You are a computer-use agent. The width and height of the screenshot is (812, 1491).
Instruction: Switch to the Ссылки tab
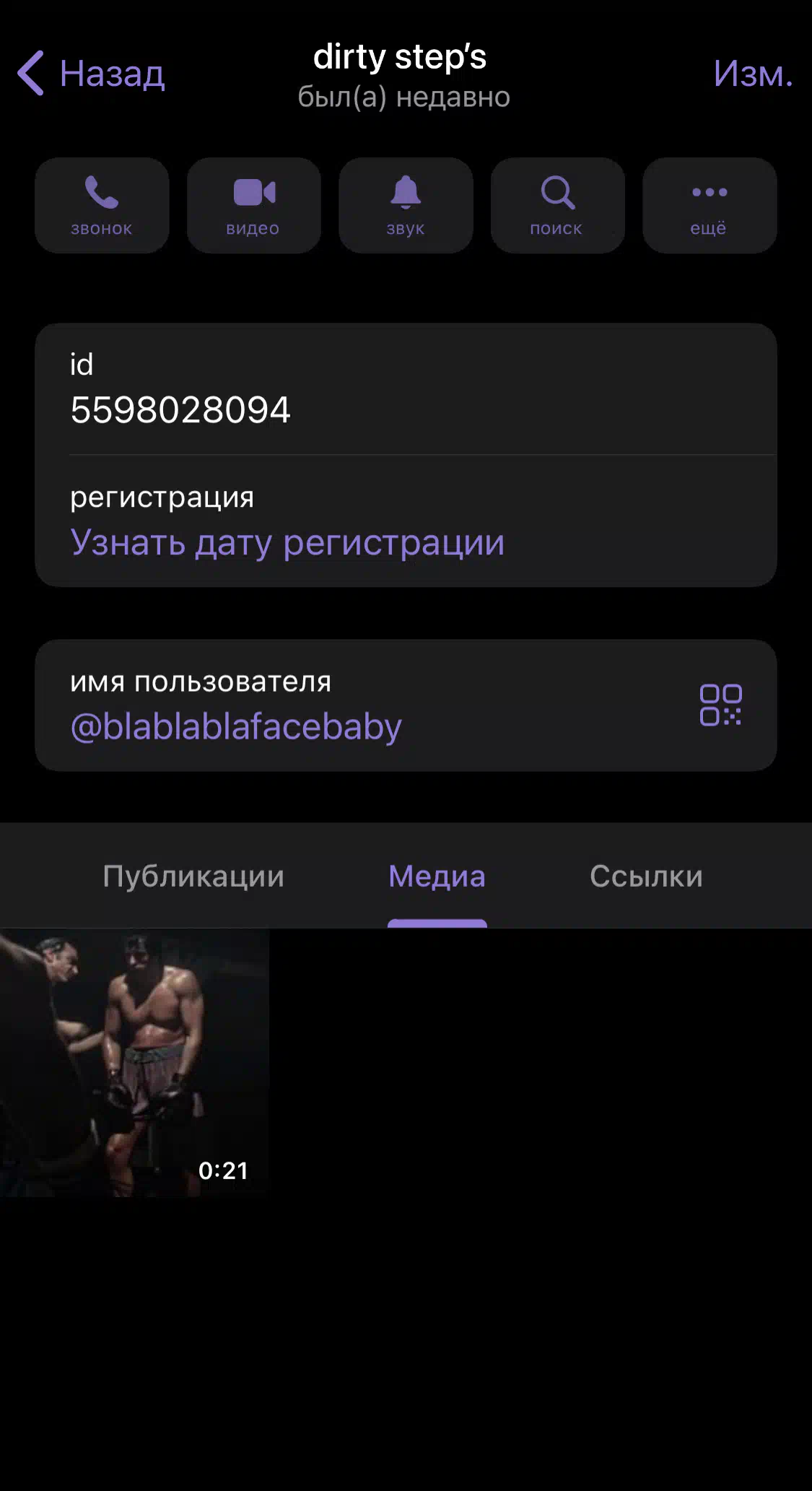pos(646,876)
